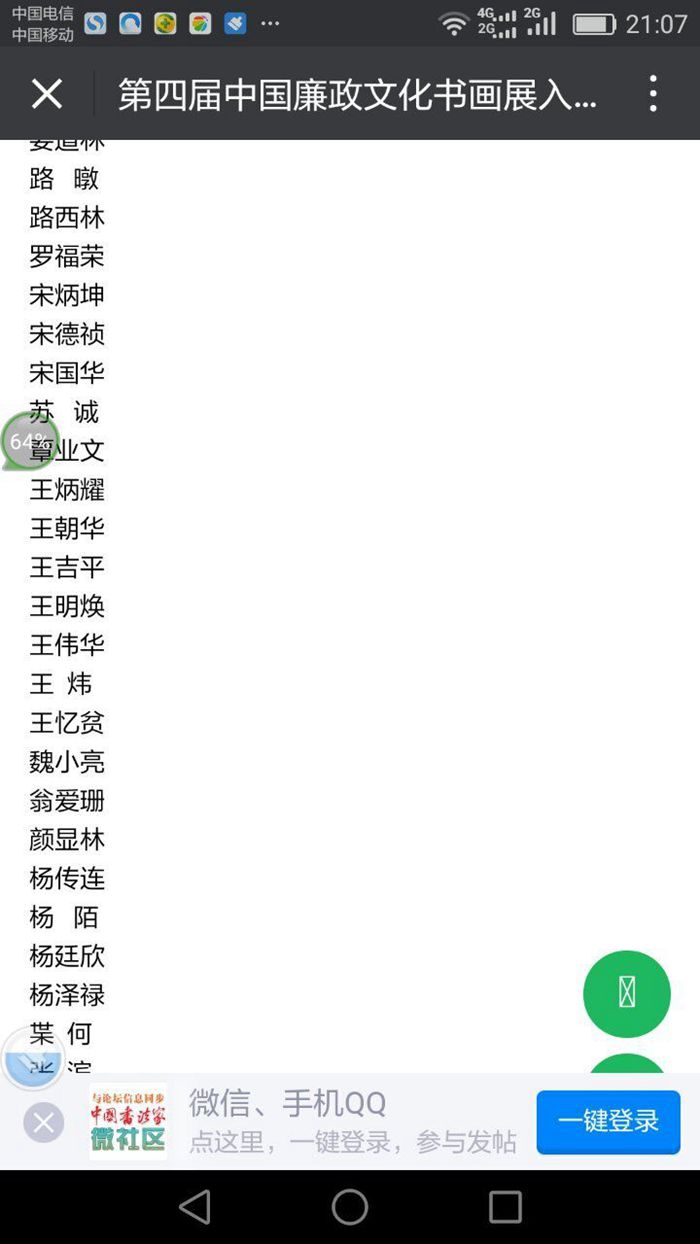Open recent apps from navigation bar
The height and width of the screenshot is (1244, 700).
505,1207
